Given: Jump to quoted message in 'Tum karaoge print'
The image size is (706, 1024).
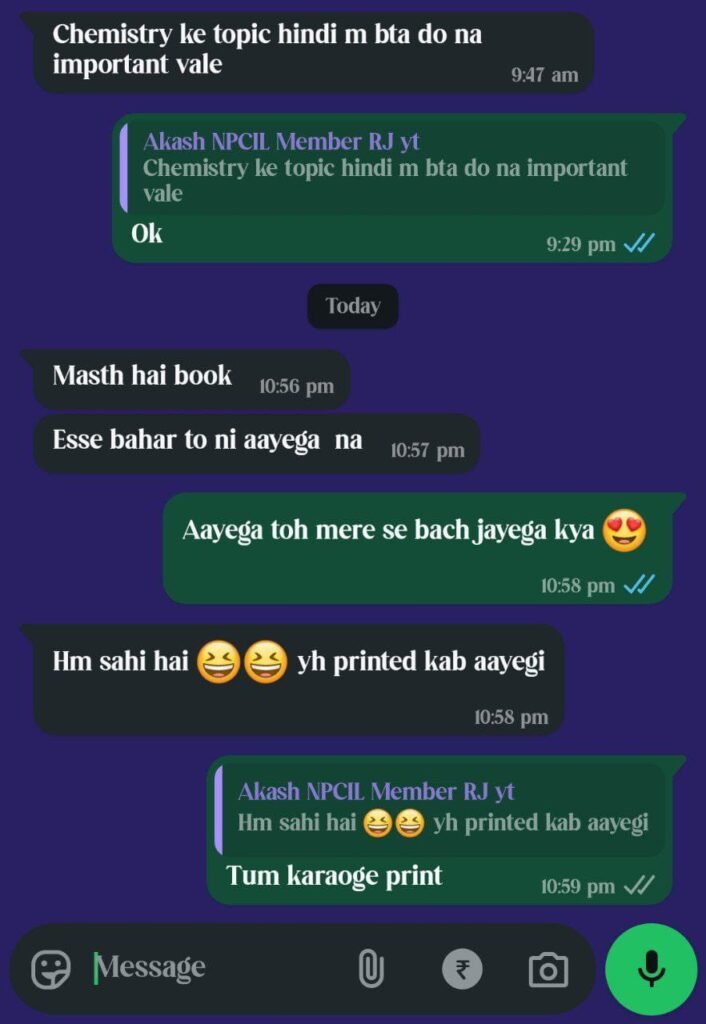Looking at the screenshot, I should point(440,808).
